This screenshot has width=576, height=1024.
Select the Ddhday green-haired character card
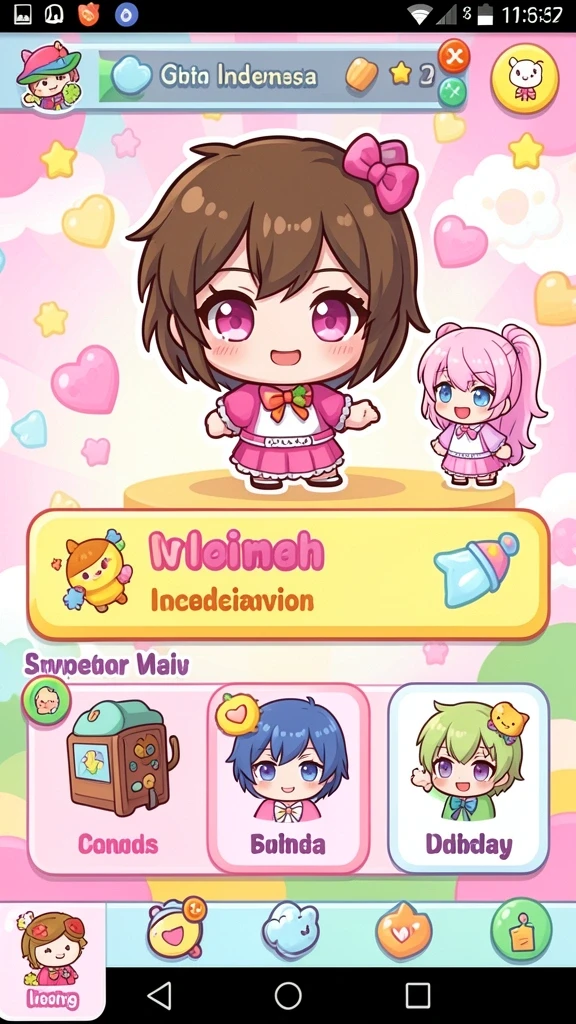click(x=468, y=778)
